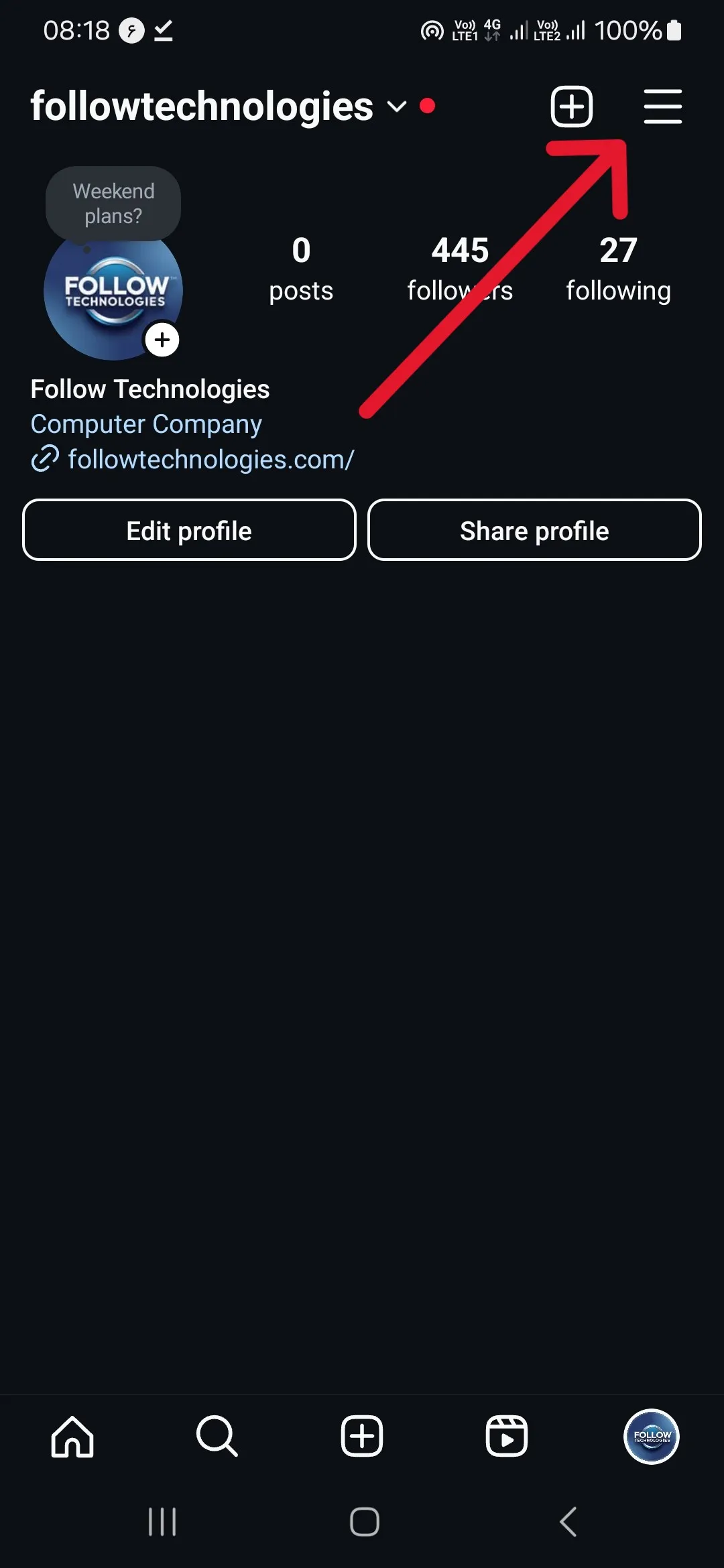Open the hamburger menu
Screen dimensions: 724x1568
point(662,107)
